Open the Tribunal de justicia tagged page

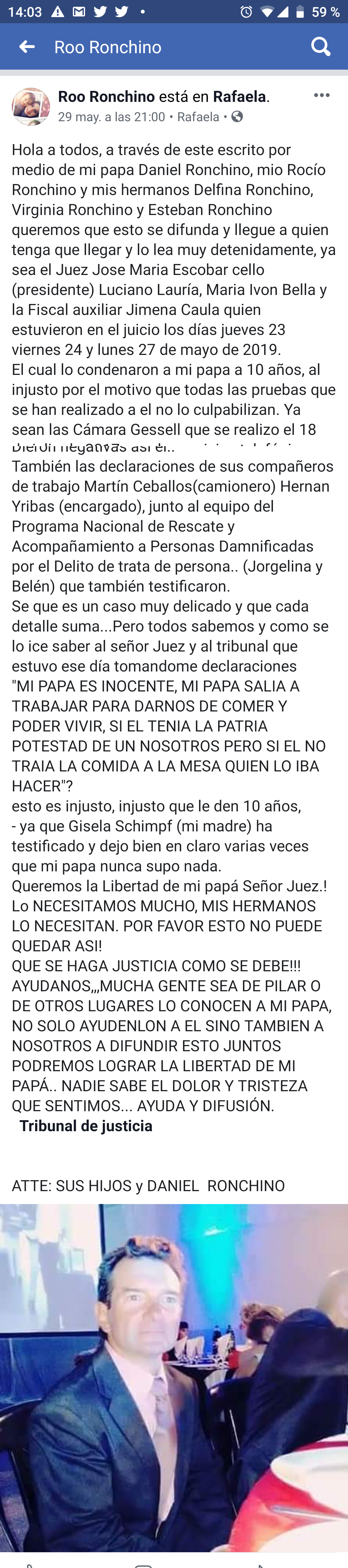click(86, 1125)
